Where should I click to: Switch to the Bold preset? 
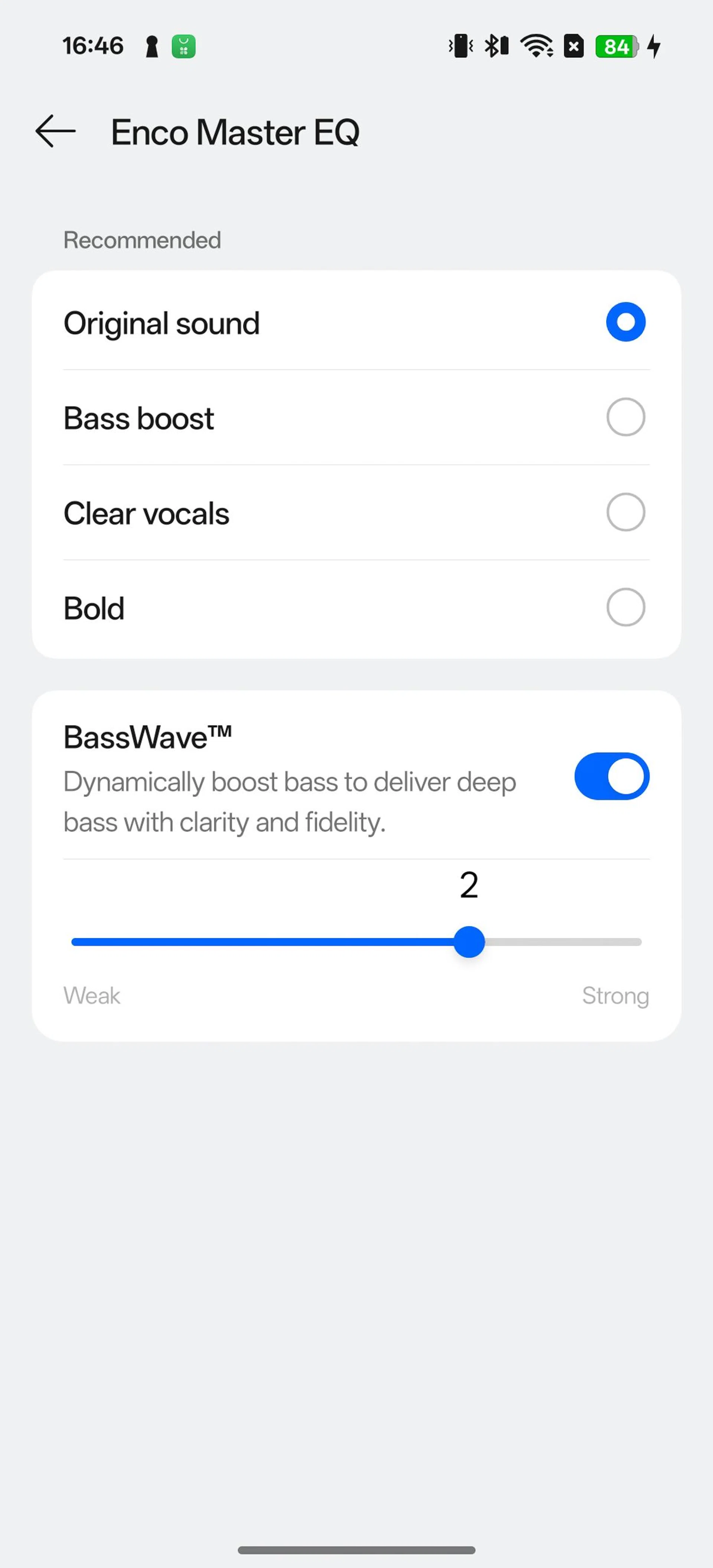click(625, 607)
